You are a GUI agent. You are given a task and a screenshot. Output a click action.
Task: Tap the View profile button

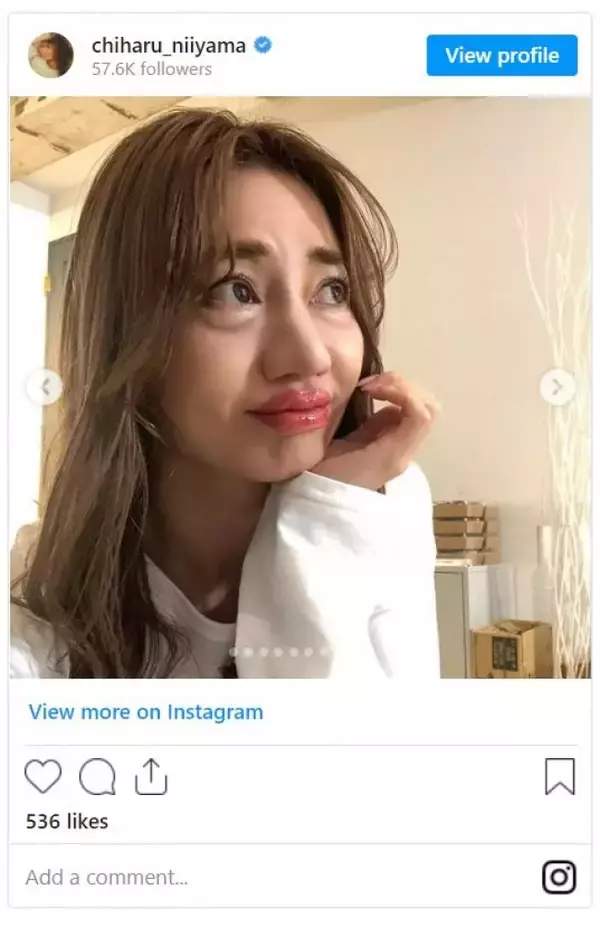point(502,55)
